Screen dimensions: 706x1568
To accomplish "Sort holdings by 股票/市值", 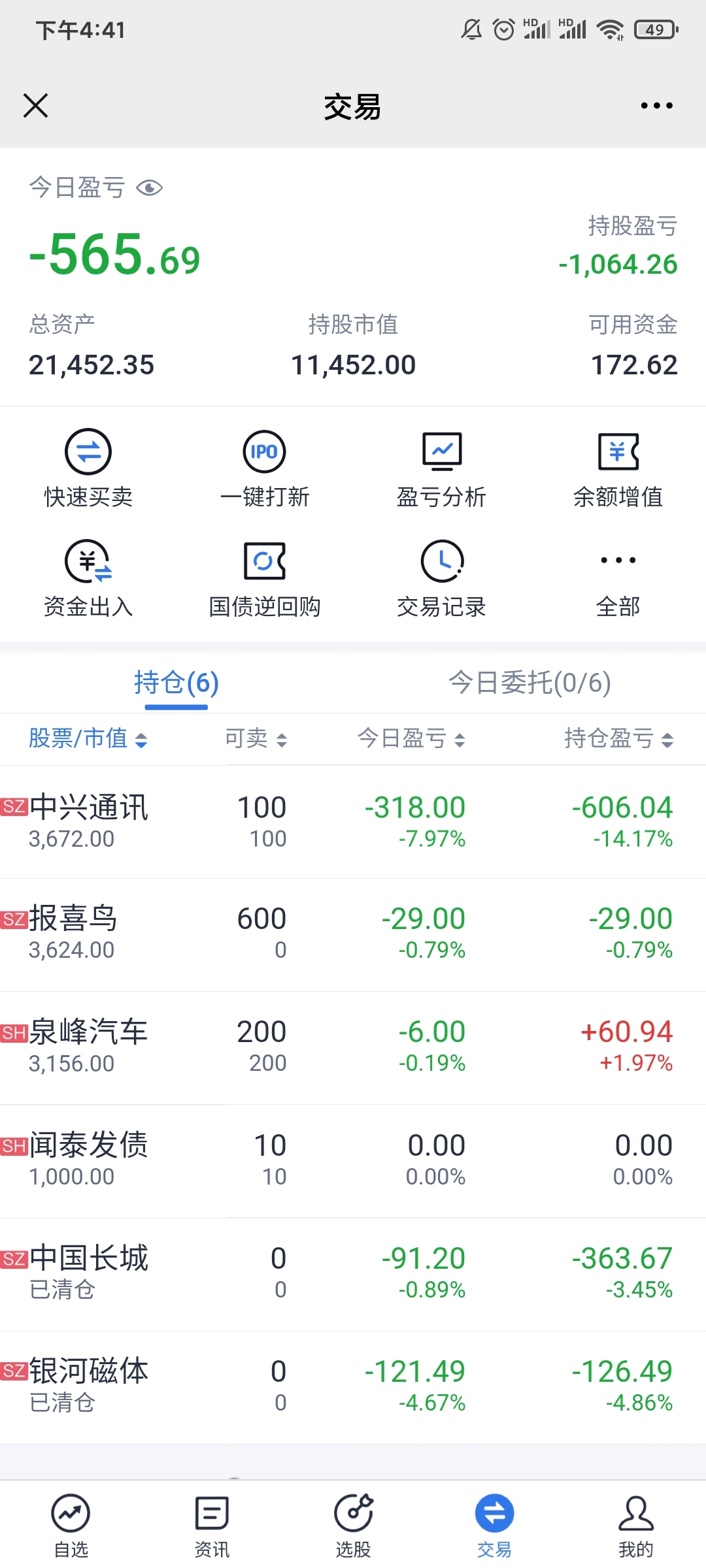I will 88,739.
